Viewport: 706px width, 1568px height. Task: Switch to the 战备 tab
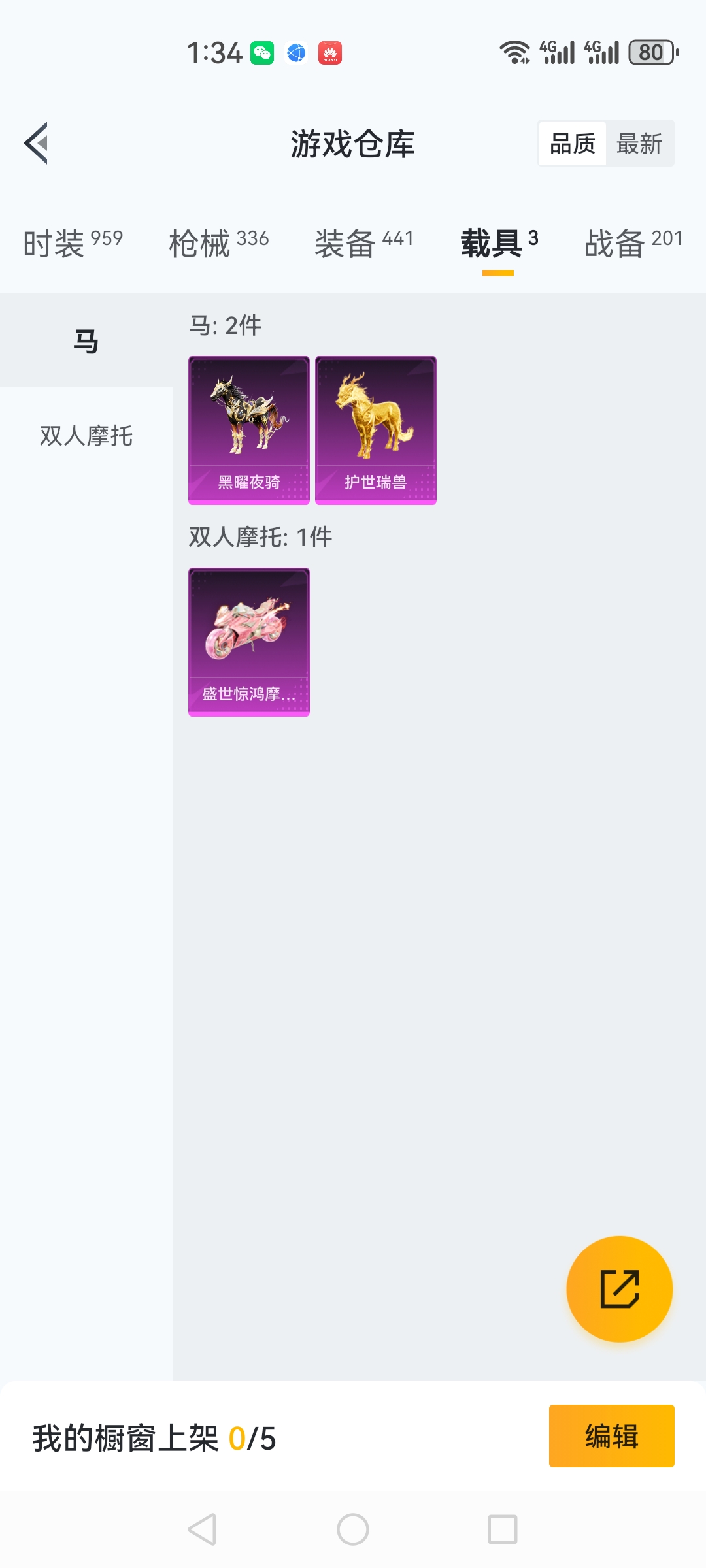click(633, 243)
